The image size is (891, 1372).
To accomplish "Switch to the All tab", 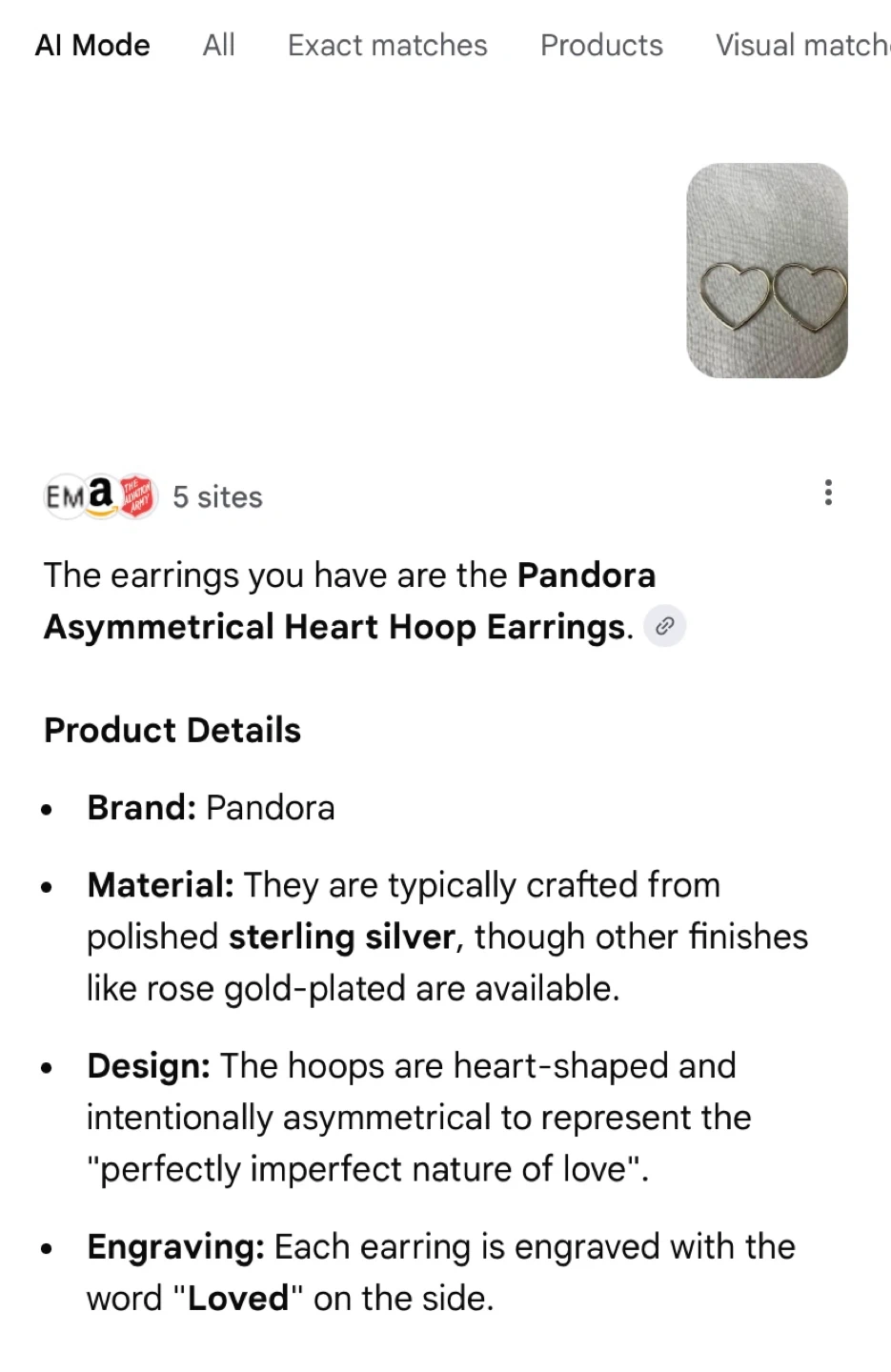I will tap(218, 45).
